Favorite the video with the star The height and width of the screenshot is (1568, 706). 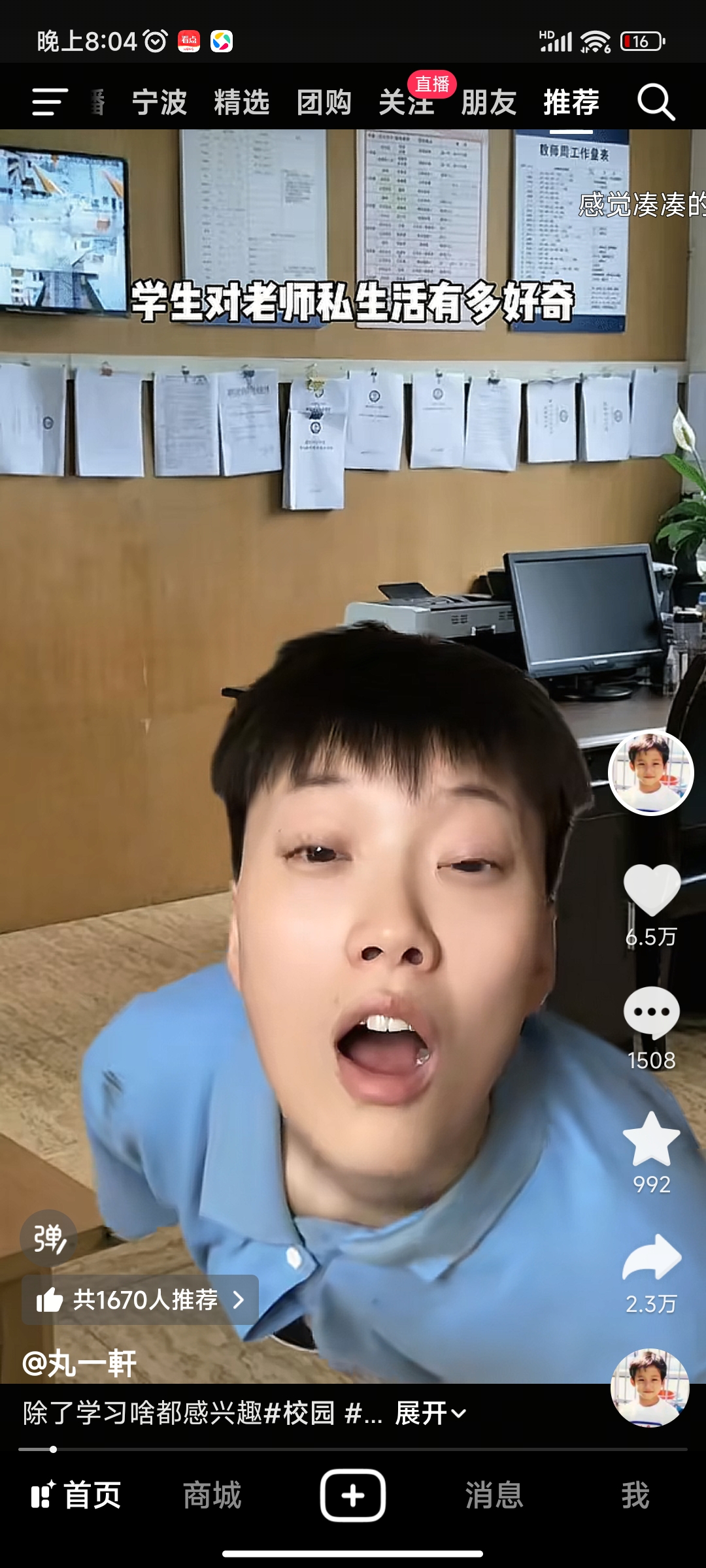tap(652, 1139)
